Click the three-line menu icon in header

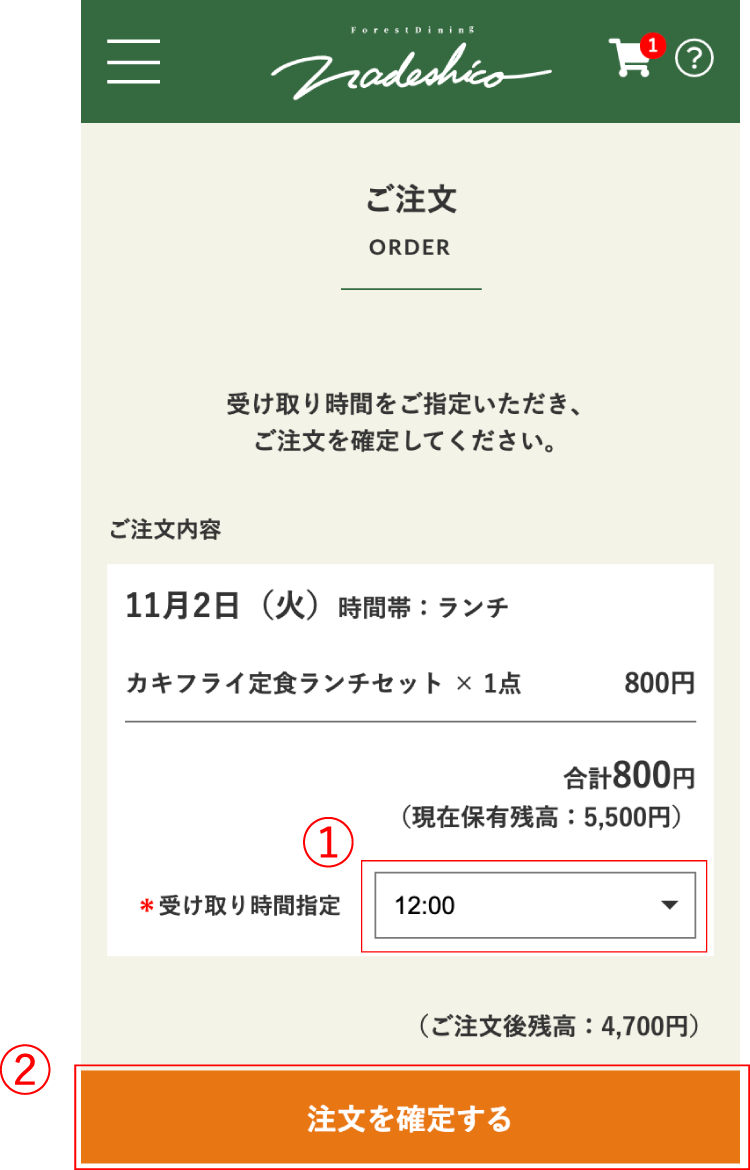click(133, 60)
